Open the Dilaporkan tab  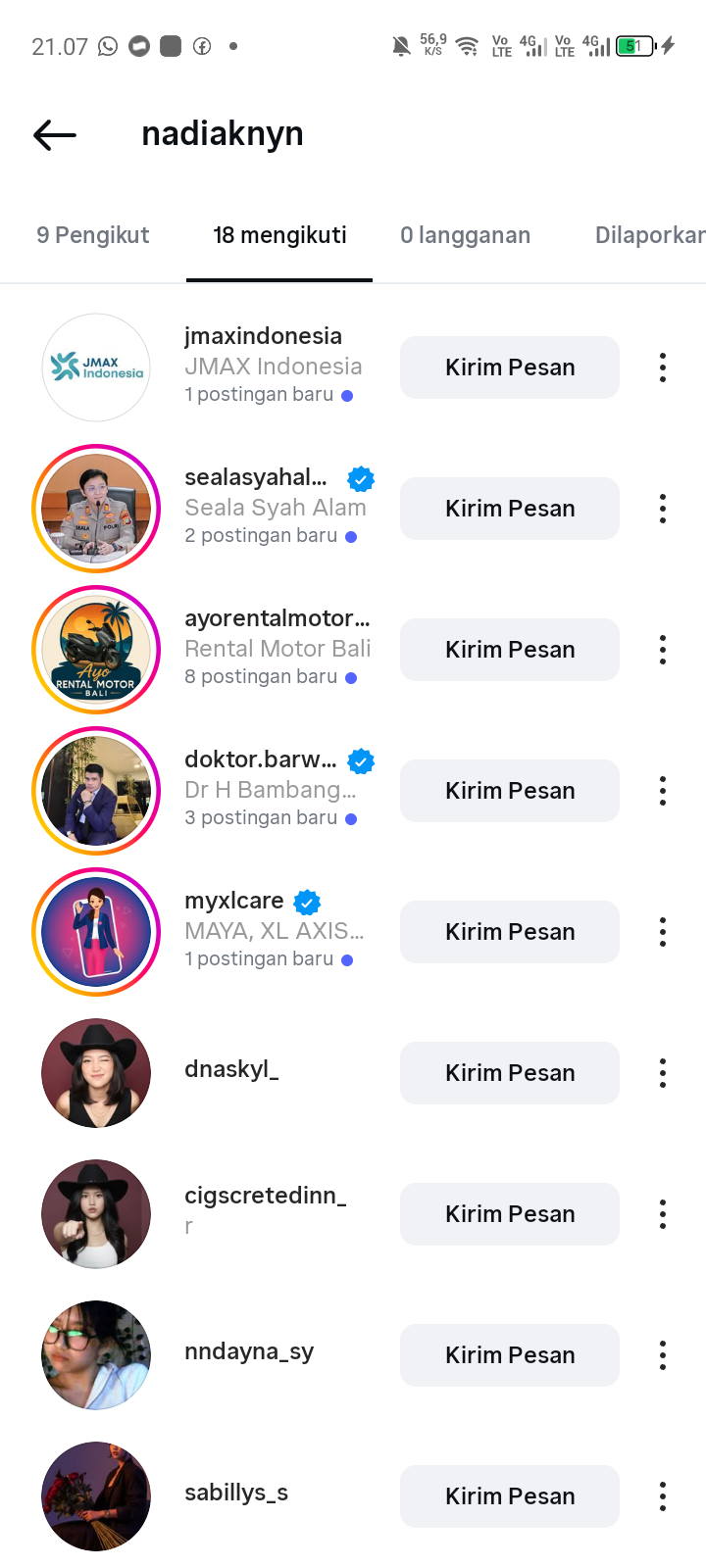pyautogui.click(x=649, y=235)
